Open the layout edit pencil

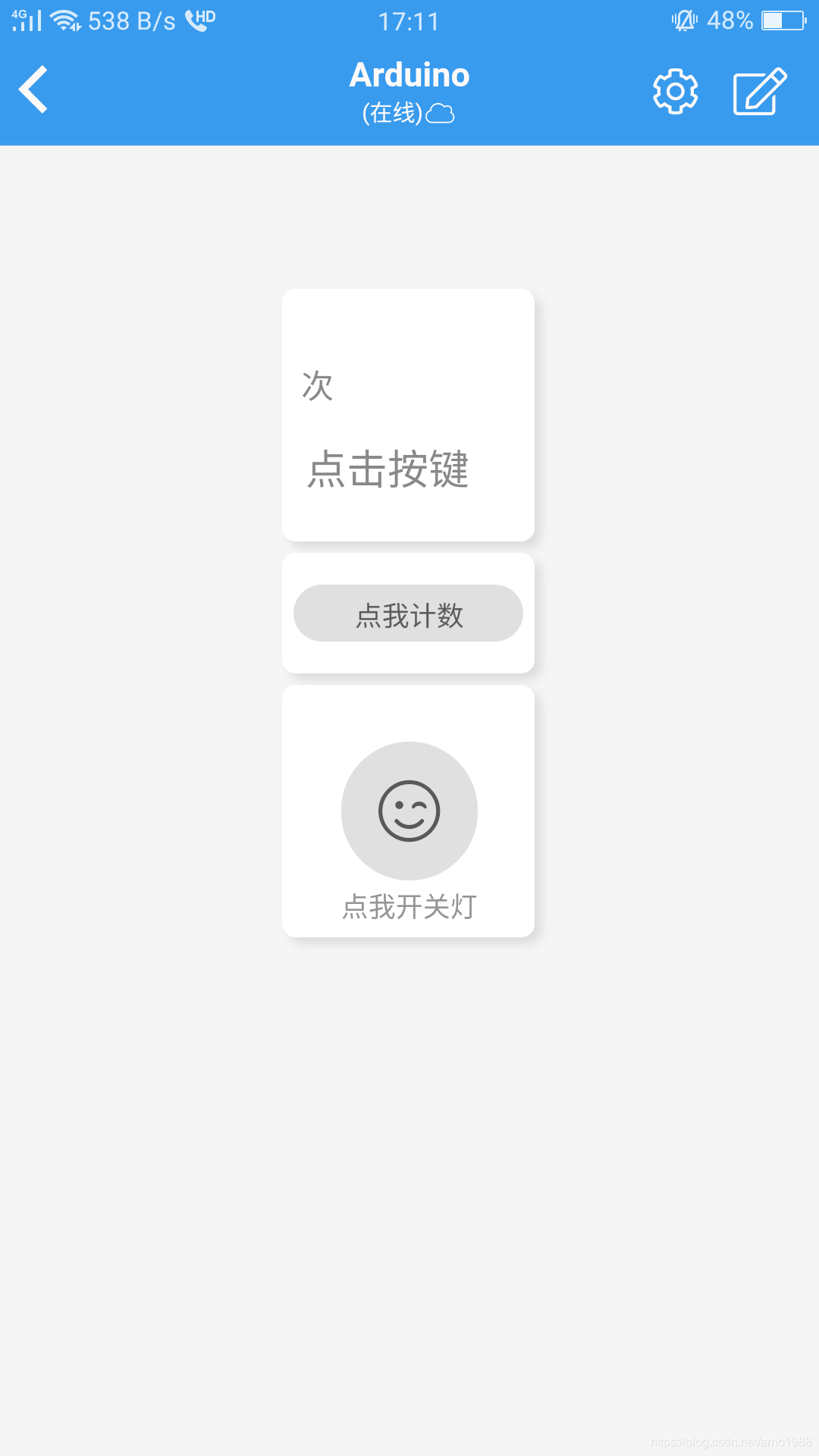click(759, 92)
